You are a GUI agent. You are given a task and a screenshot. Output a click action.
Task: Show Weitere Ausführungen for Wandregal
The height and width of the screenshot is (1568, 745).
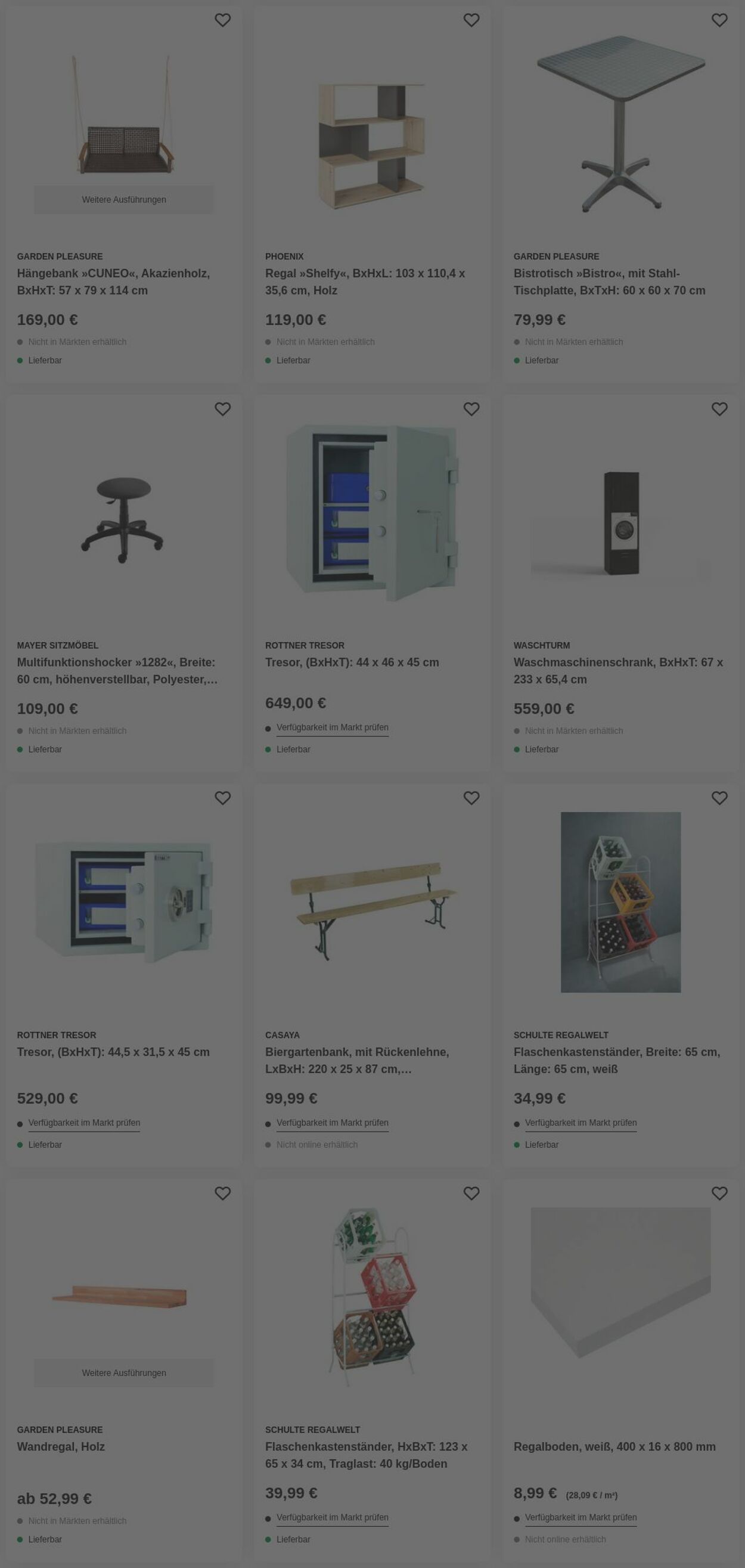click(x=123, y=1372)
